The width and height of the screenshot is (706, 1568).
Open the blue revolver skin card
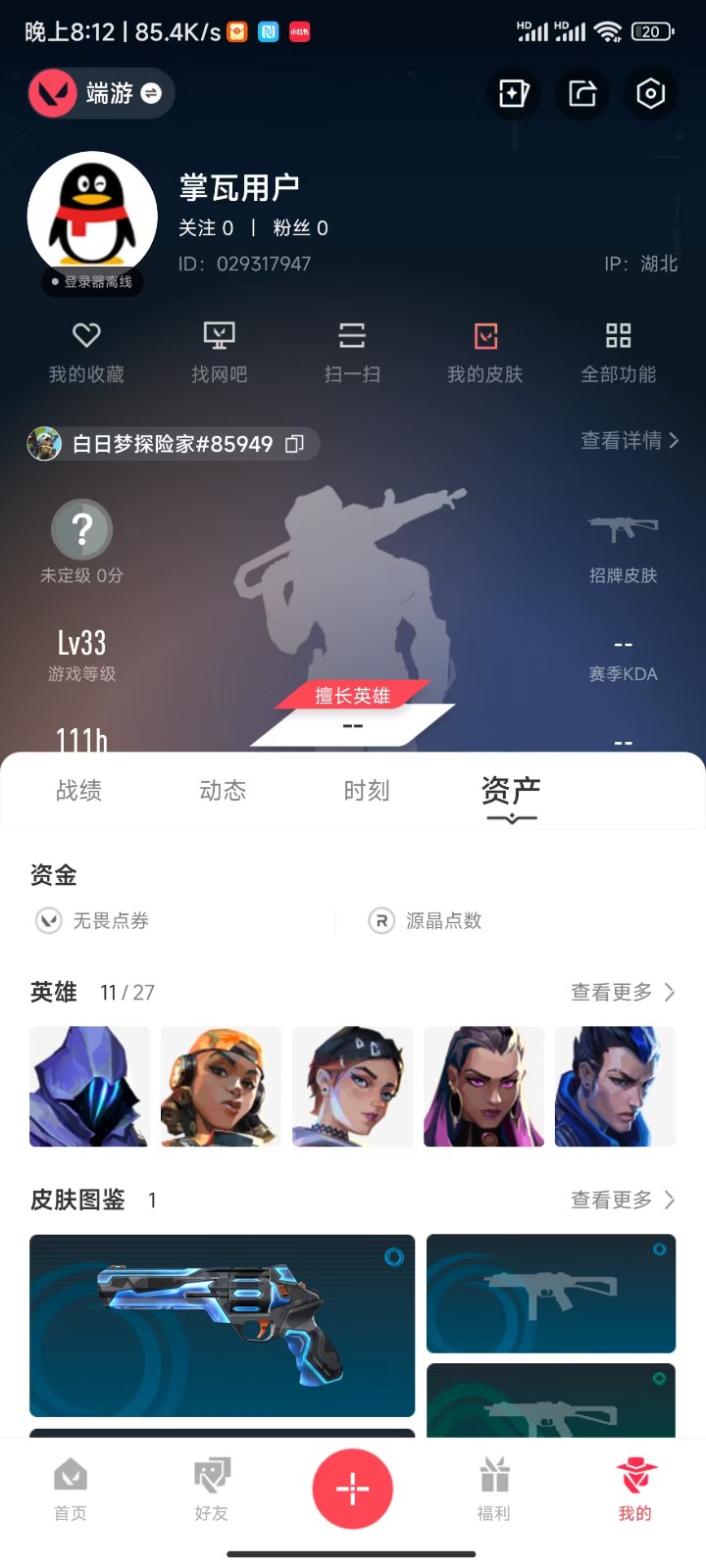click(x=223, y=1325)
